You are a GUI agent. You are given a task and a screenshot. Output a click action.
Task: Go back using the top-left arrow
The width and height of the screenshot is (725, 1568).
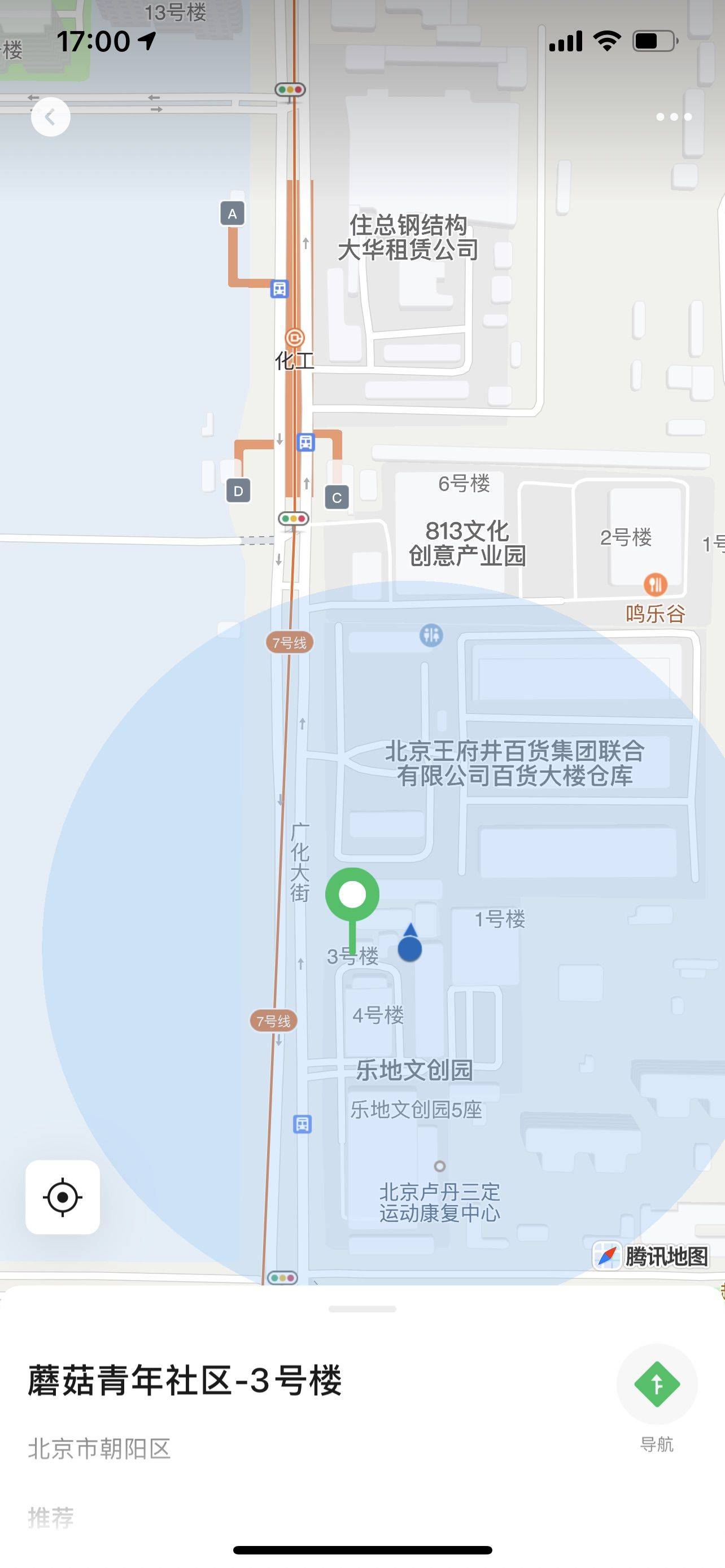[x=50, y=116]
